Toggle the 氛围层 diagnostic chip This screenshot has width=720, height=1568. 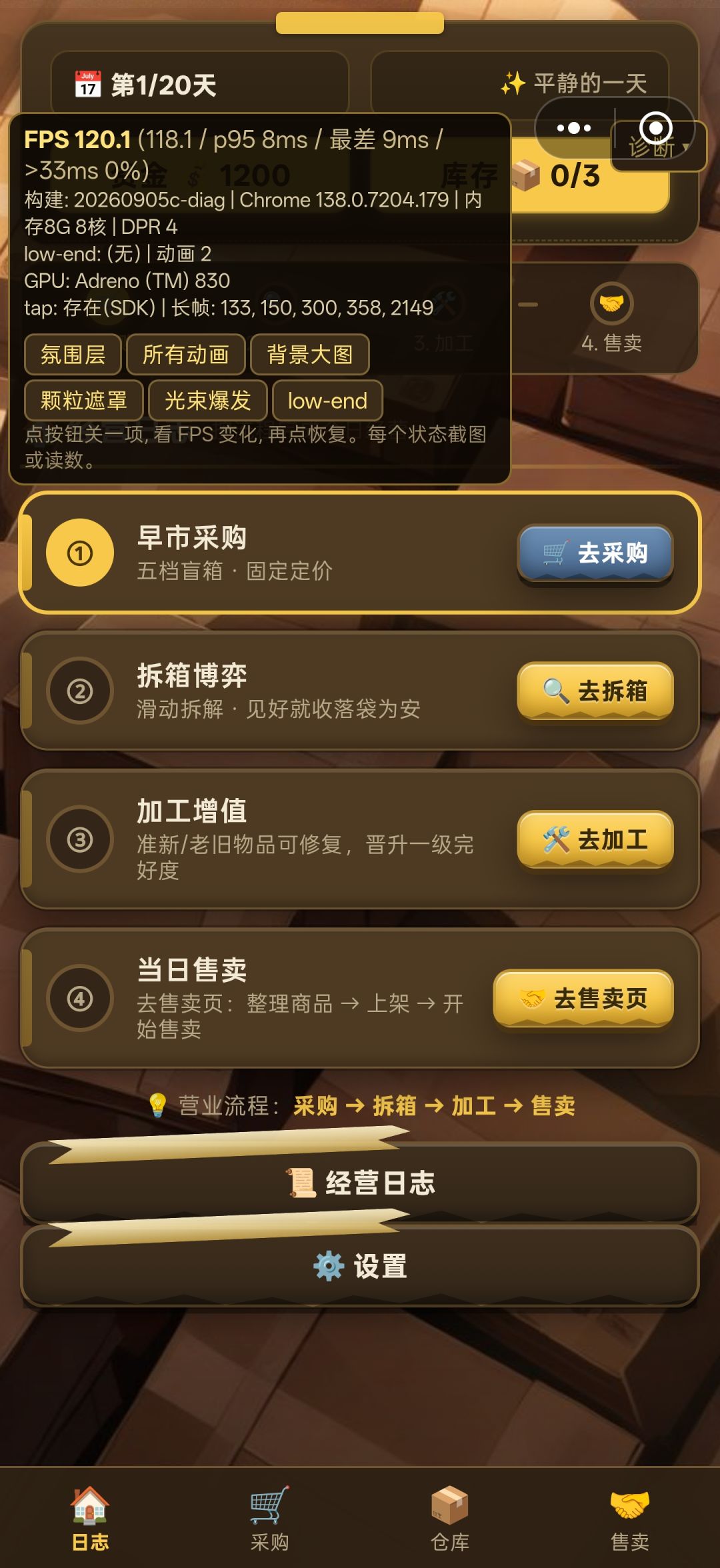click(73, 355)
